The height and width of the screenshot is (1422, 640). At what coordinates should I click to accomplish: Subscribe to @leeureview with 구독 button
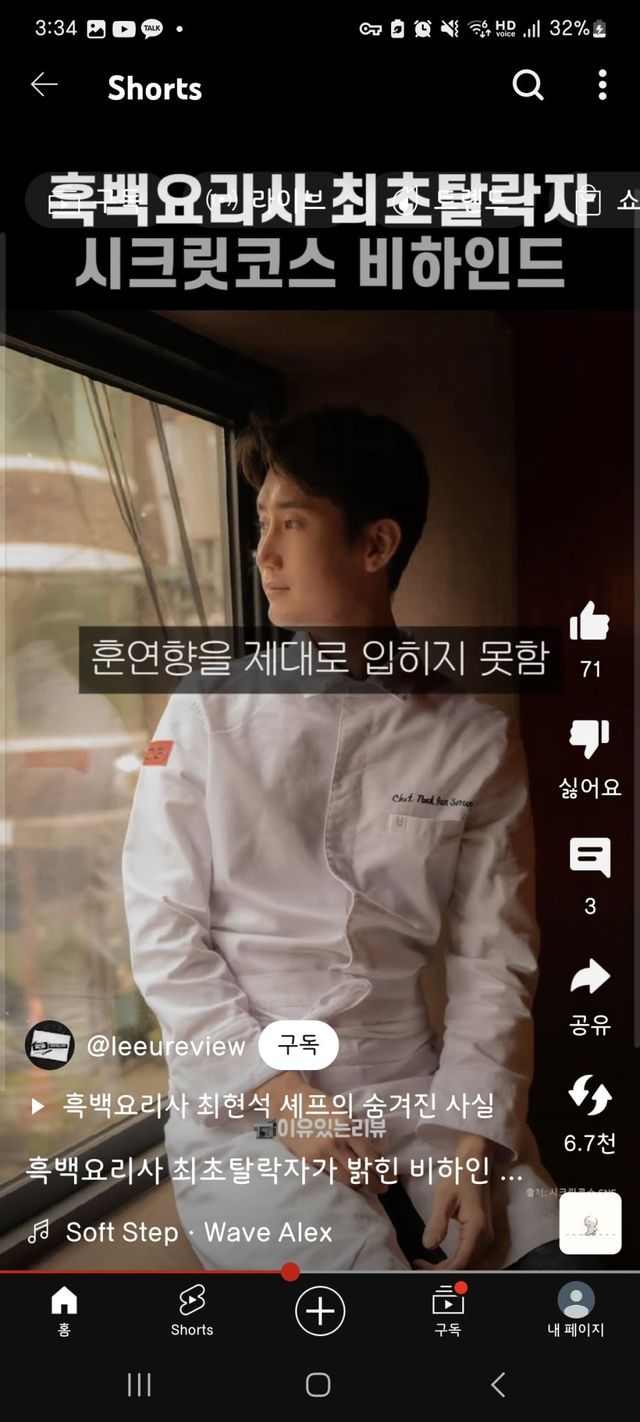point(298,1047)
